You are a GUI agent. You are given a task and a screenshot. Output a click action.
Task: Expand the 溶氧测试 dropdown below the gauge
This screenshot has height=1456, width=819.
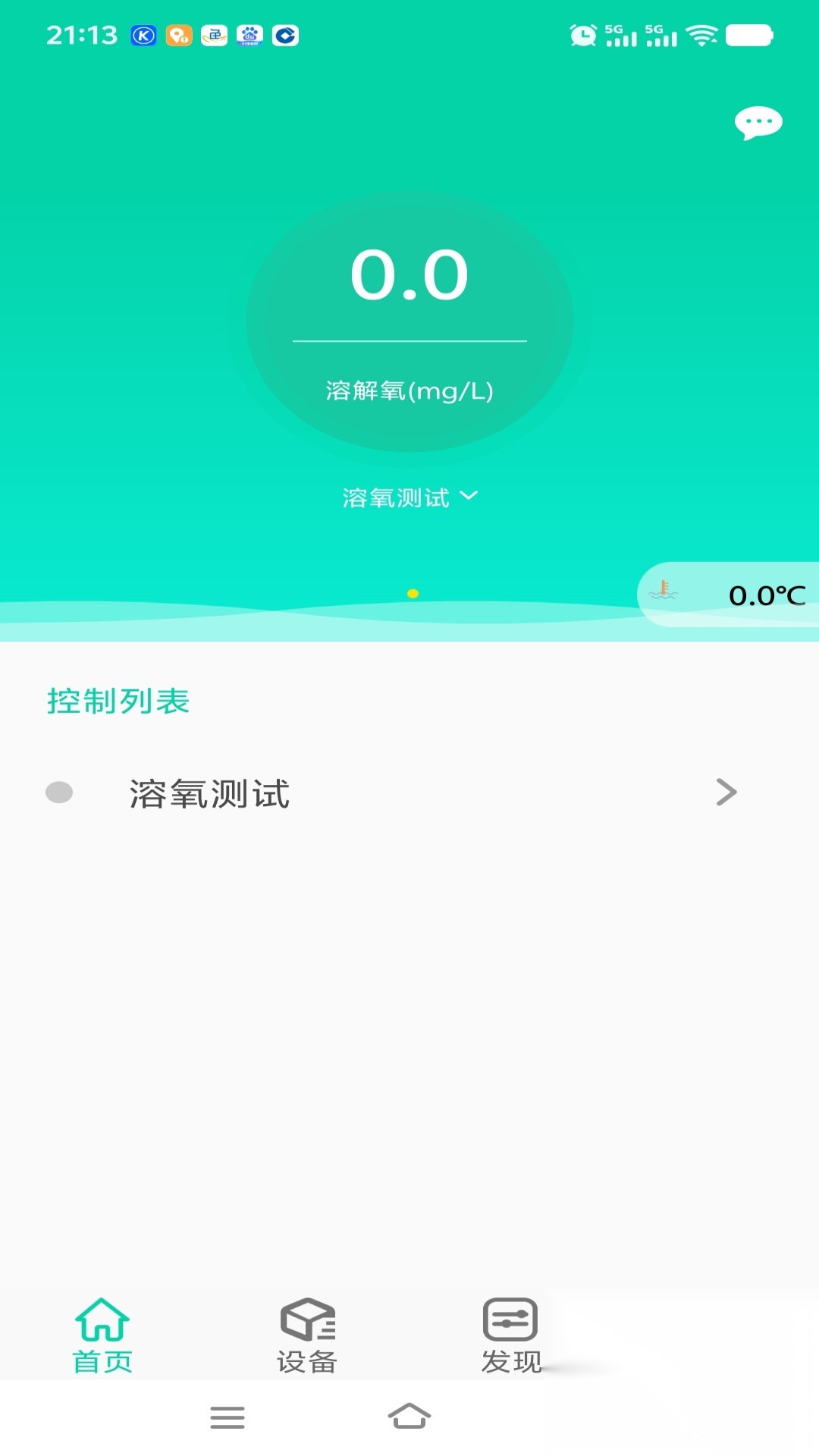click(x=409, y=497)
